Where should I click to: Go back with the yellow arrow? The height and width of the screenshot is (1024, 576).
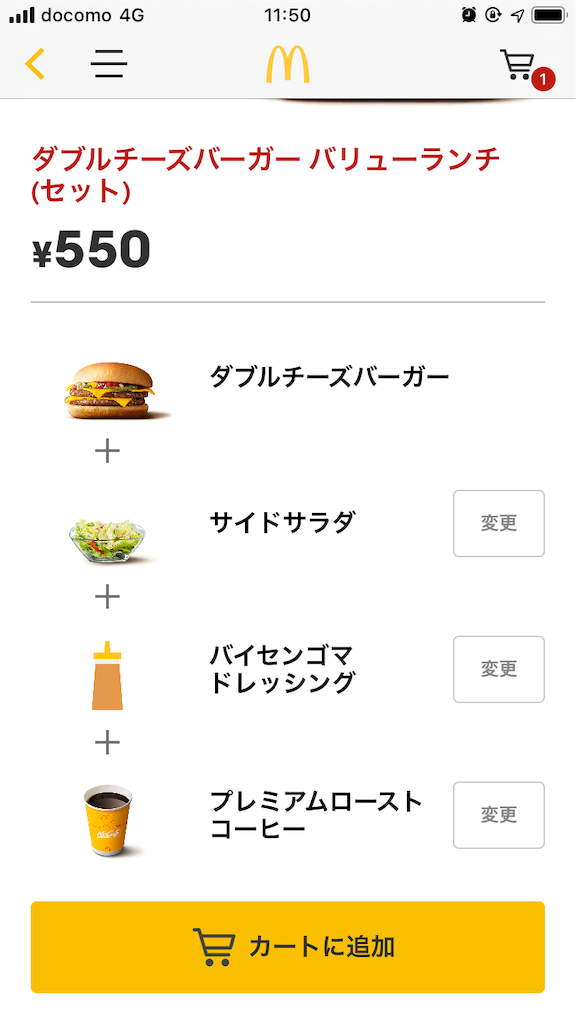click(35, 63)
